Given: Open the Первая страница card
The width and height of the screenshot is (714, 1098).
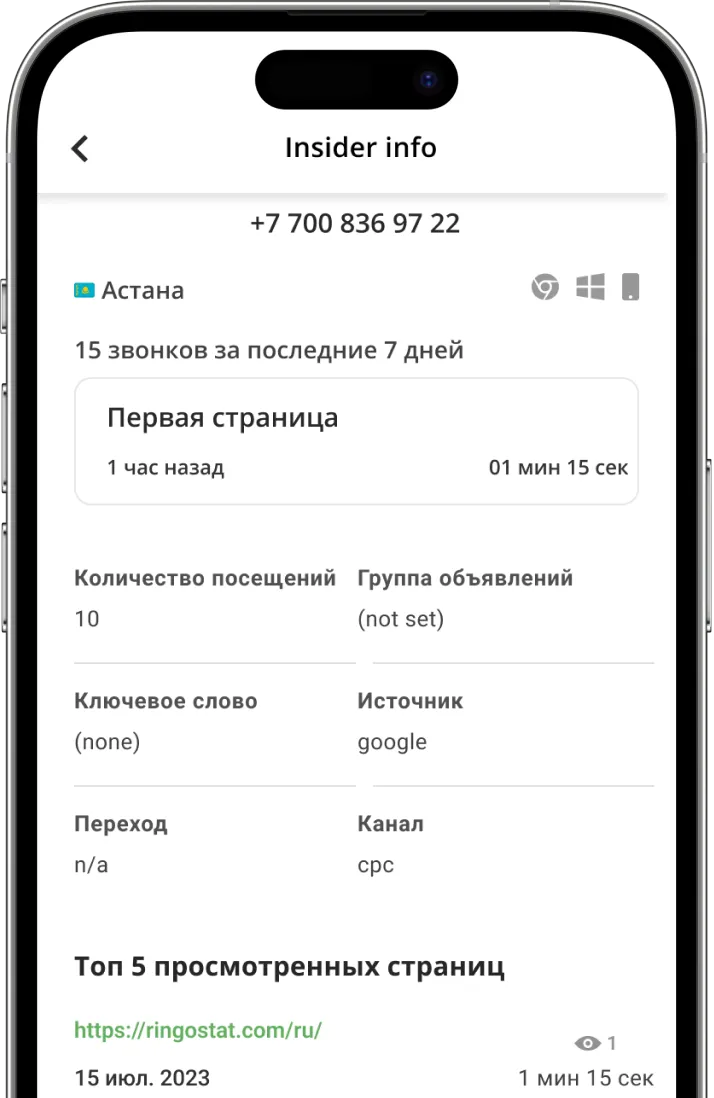Looking at the screenshot, I should tap(356, 440).
